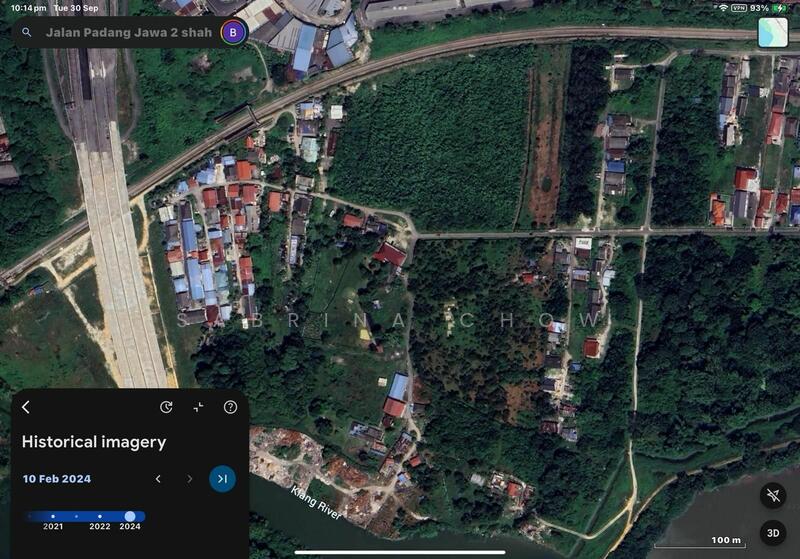Open help for Historical imagery

pos(230,407)
